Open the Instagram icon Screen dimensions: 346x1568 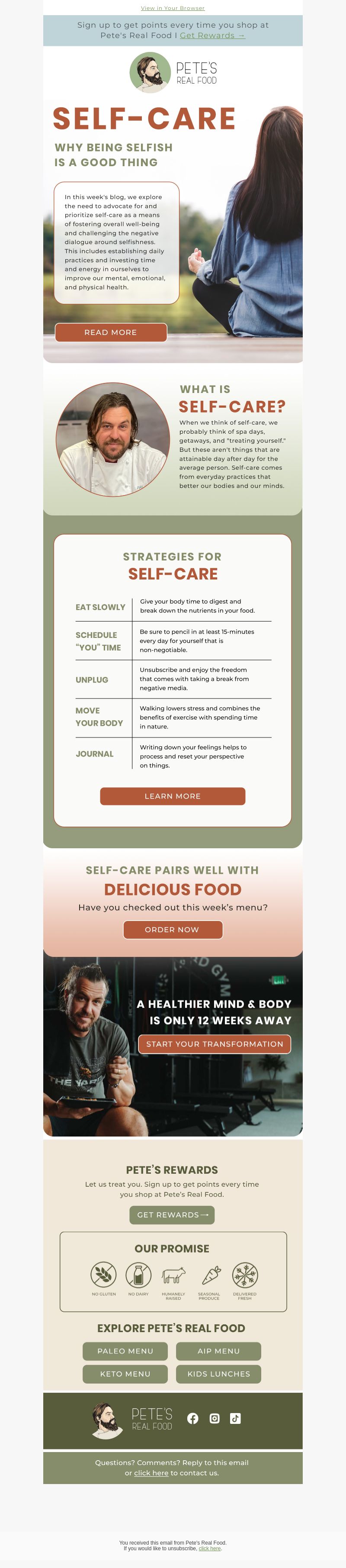point(215,1418)
